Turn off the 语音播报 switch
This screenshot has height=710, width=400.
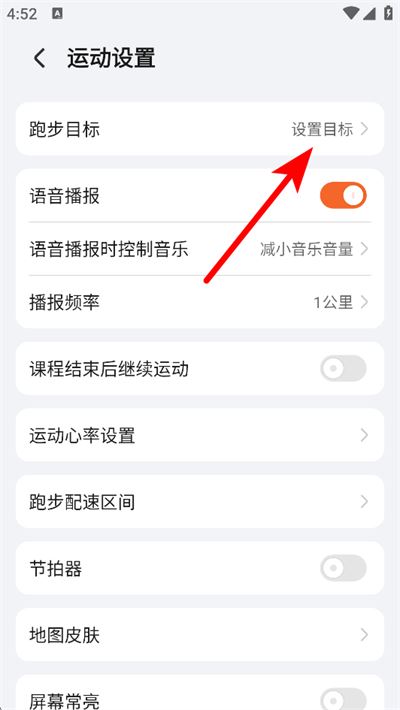pos(343,196)
